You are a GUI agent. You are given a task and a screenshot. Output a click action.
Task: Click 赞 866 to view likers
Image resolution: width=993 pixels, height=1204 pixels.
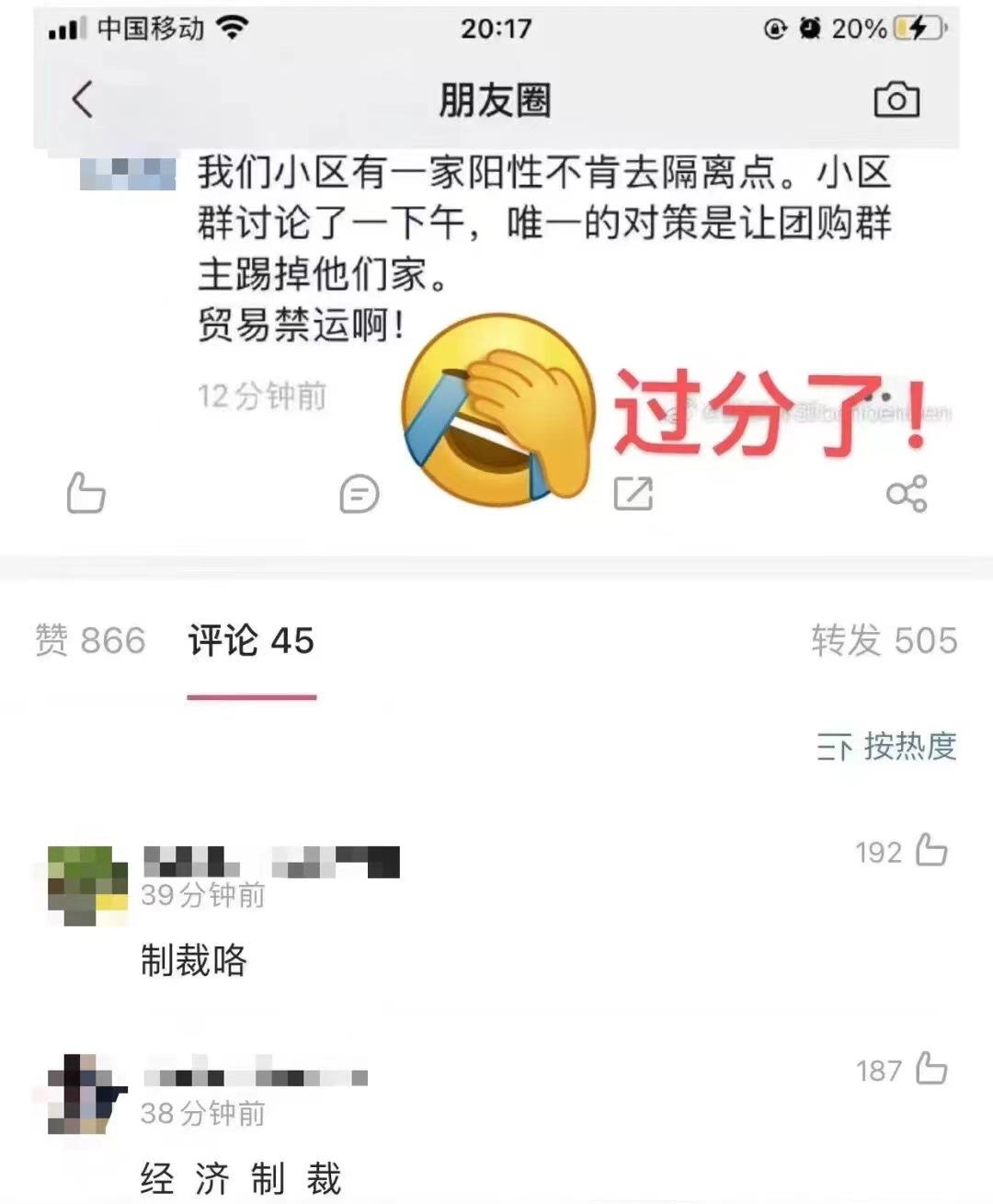pos(92,641)
